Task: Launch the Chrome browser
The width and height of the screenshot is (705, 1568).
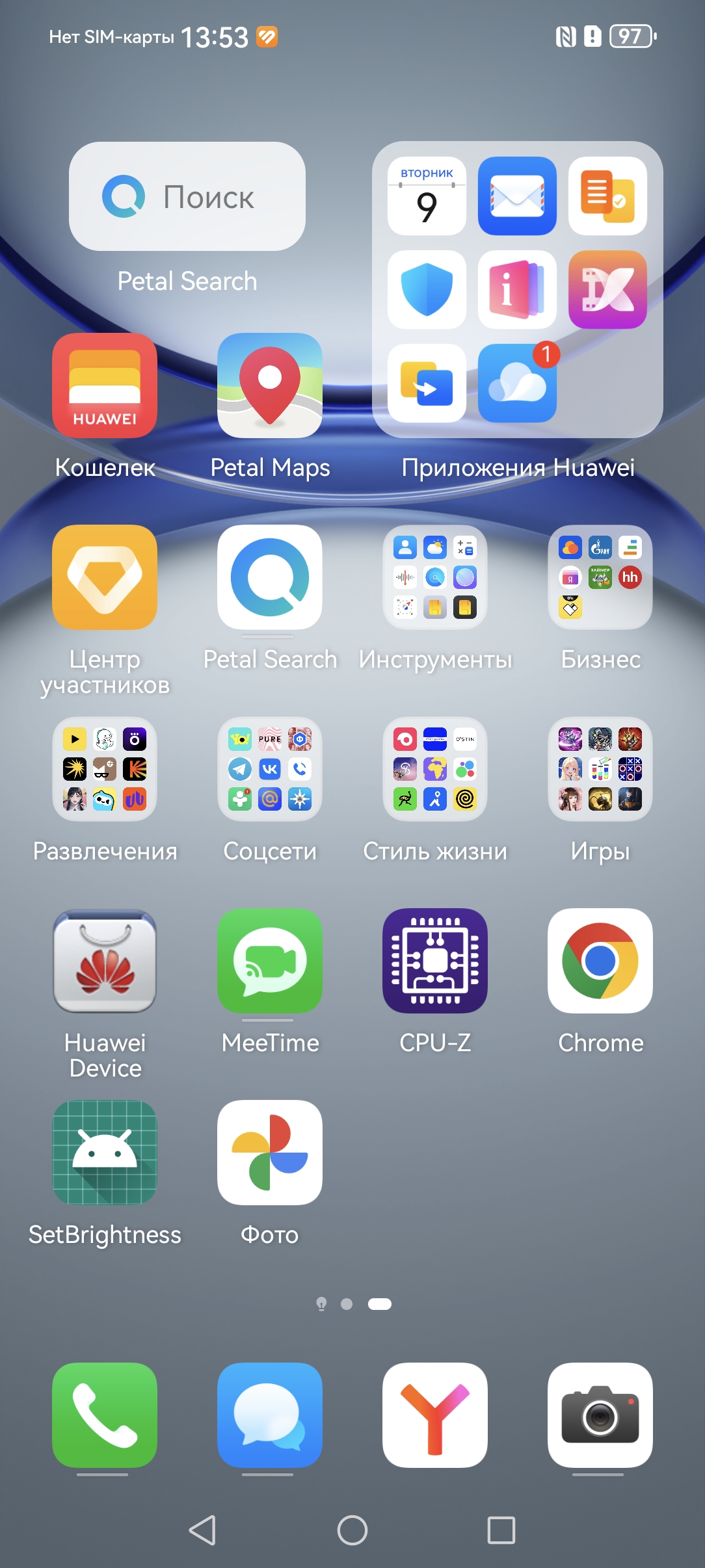Action: tap(600, 961)
